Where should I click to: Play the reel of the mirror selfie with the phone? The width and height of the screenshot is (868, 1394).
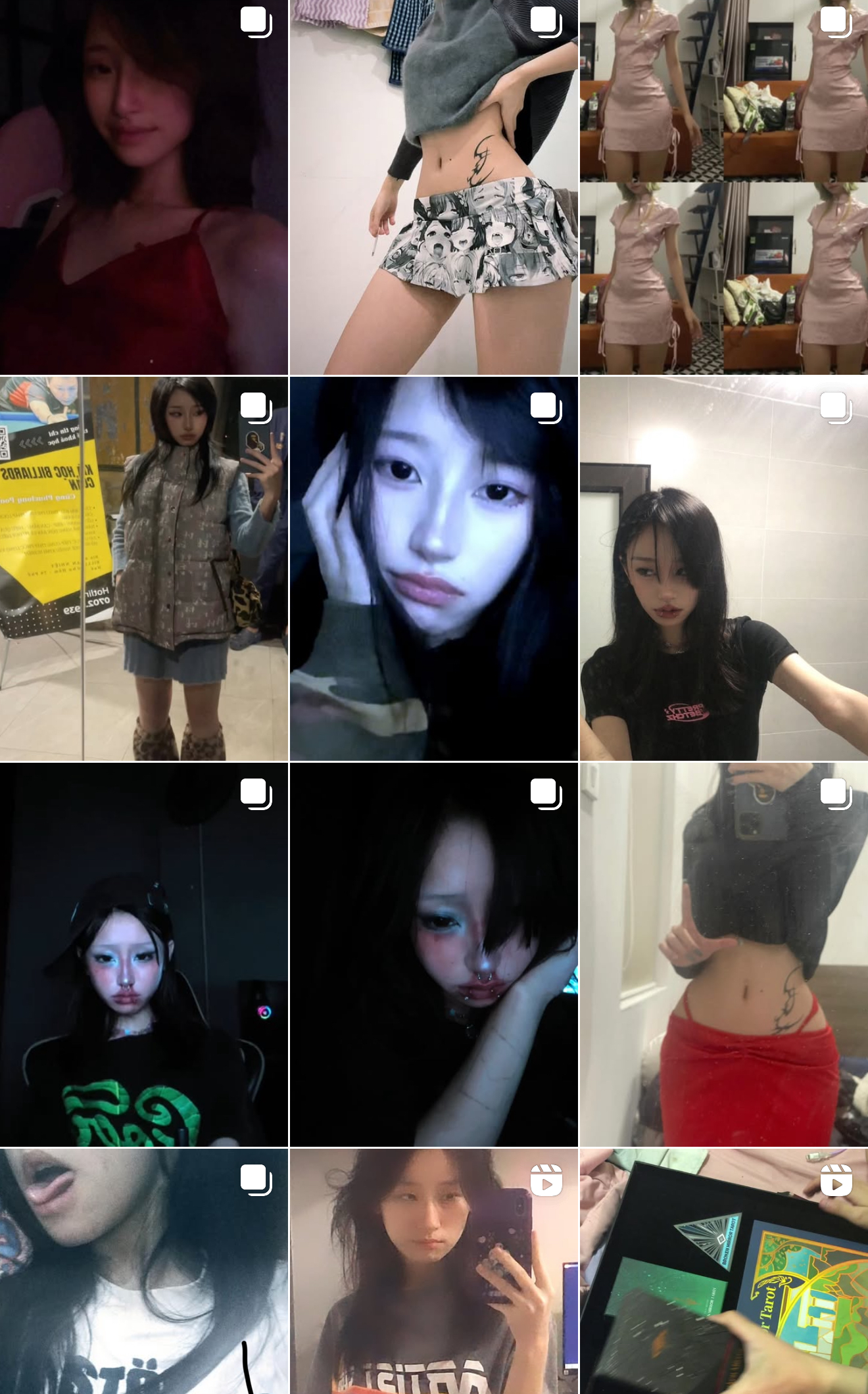coord(434,1271)
